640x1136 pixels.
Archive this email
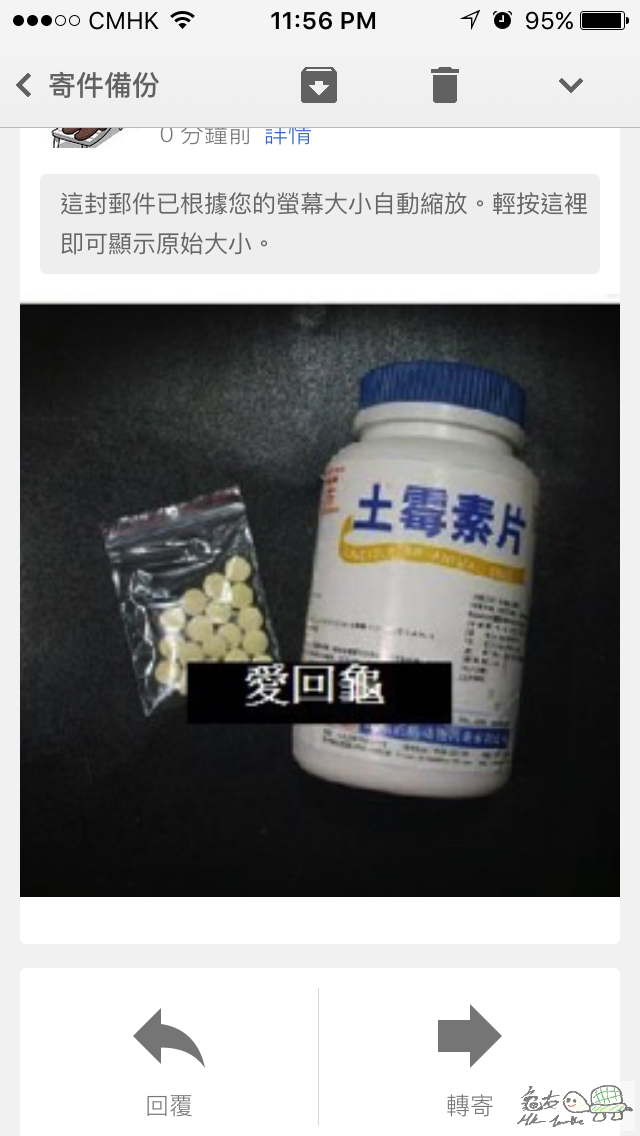pyautogui.click(x=319, y=85)
